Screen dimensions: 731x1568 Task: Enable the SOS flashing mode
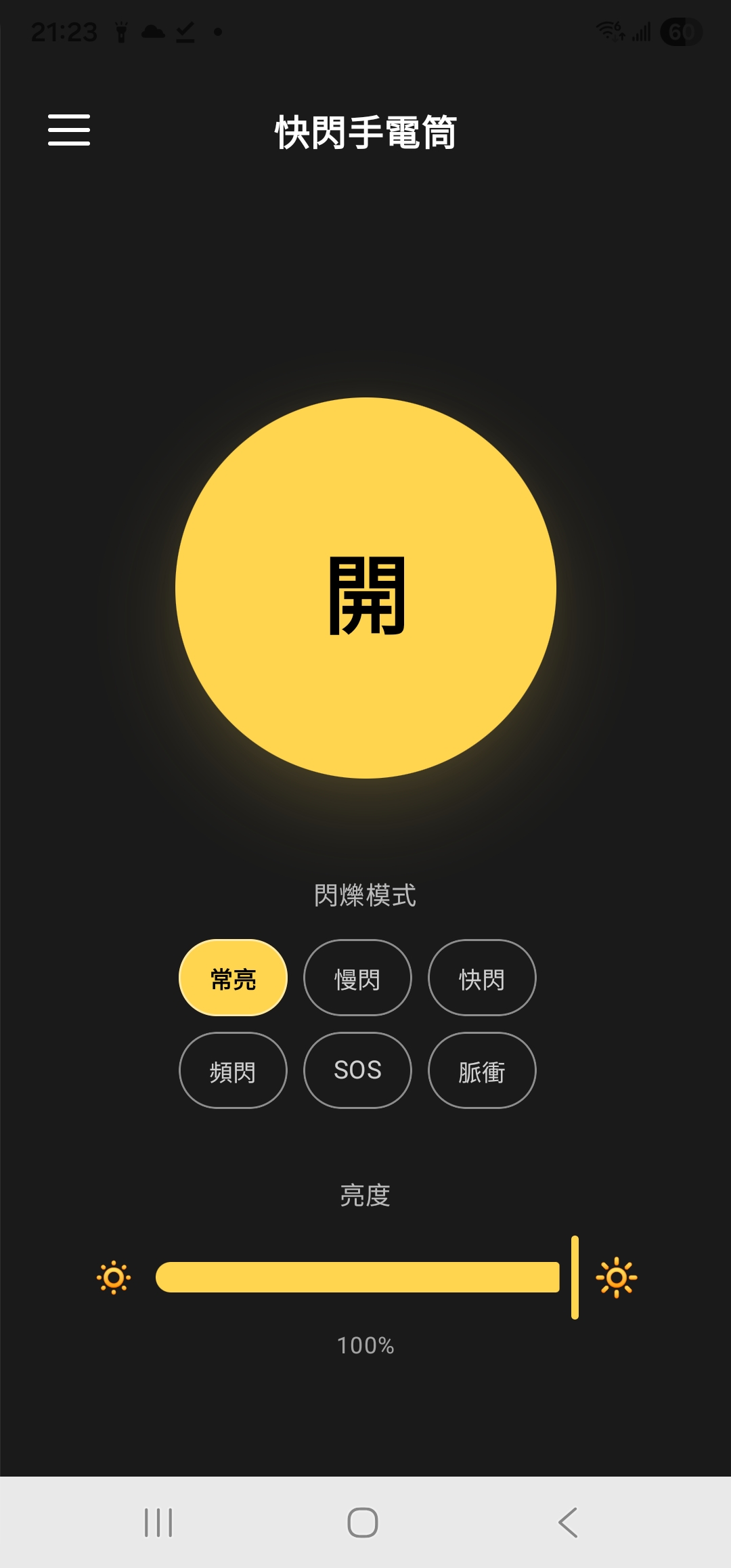point(357,1070)
